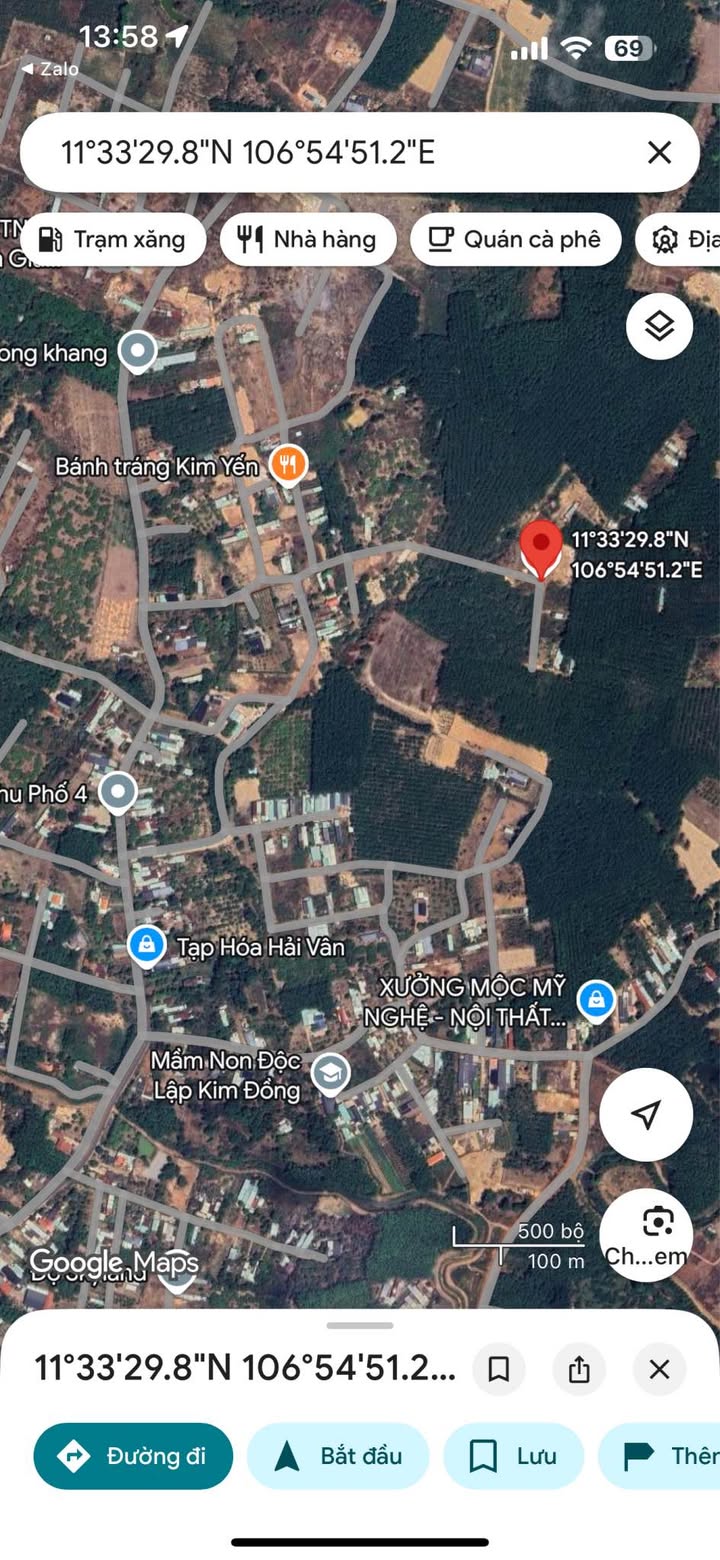
Task: Select the Nhà hàng chip
Action: 308,240
